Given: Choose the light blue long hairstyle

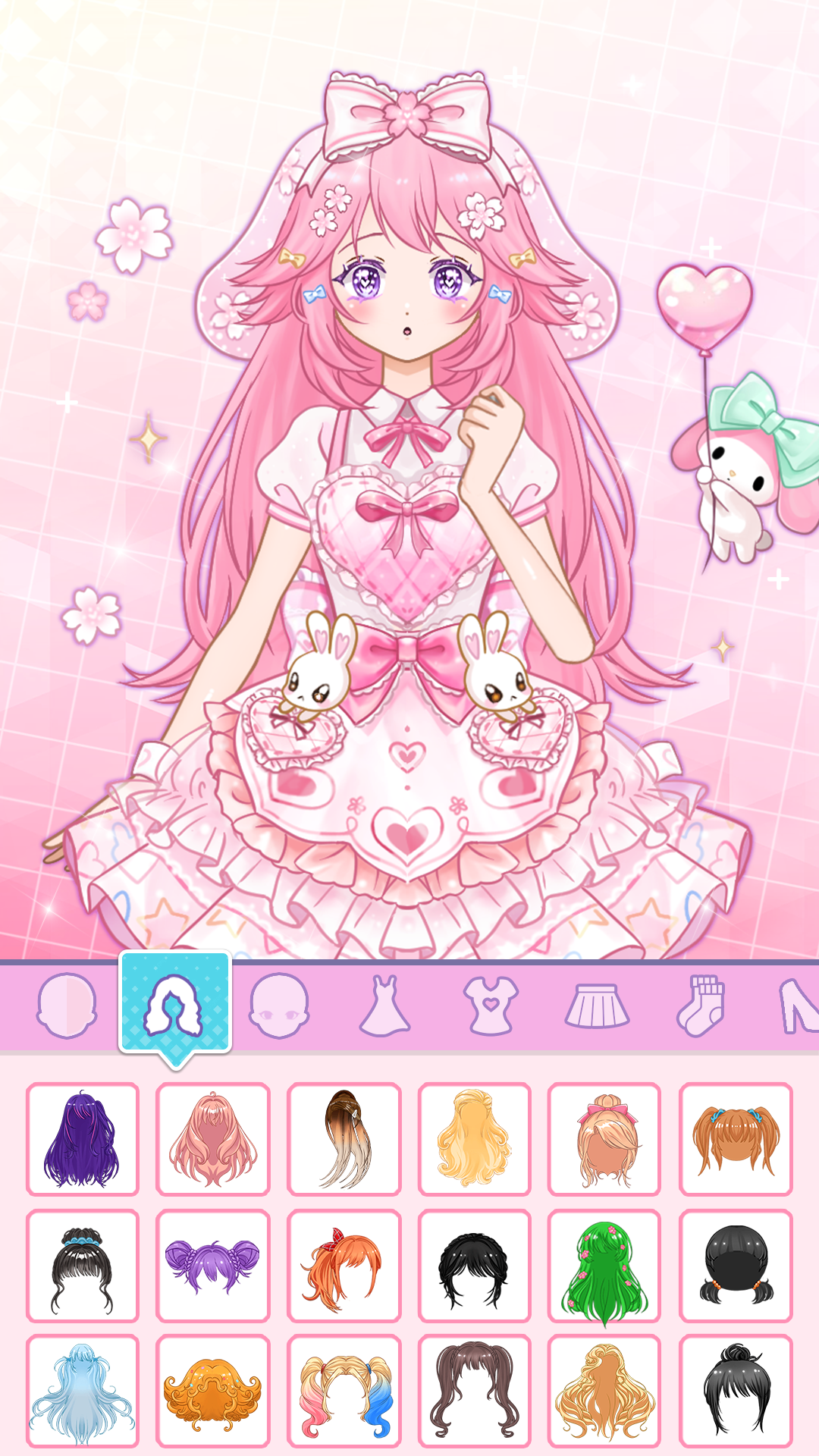Looking at the screenshot, I should pyautogui.click(x=83, y=1391).
